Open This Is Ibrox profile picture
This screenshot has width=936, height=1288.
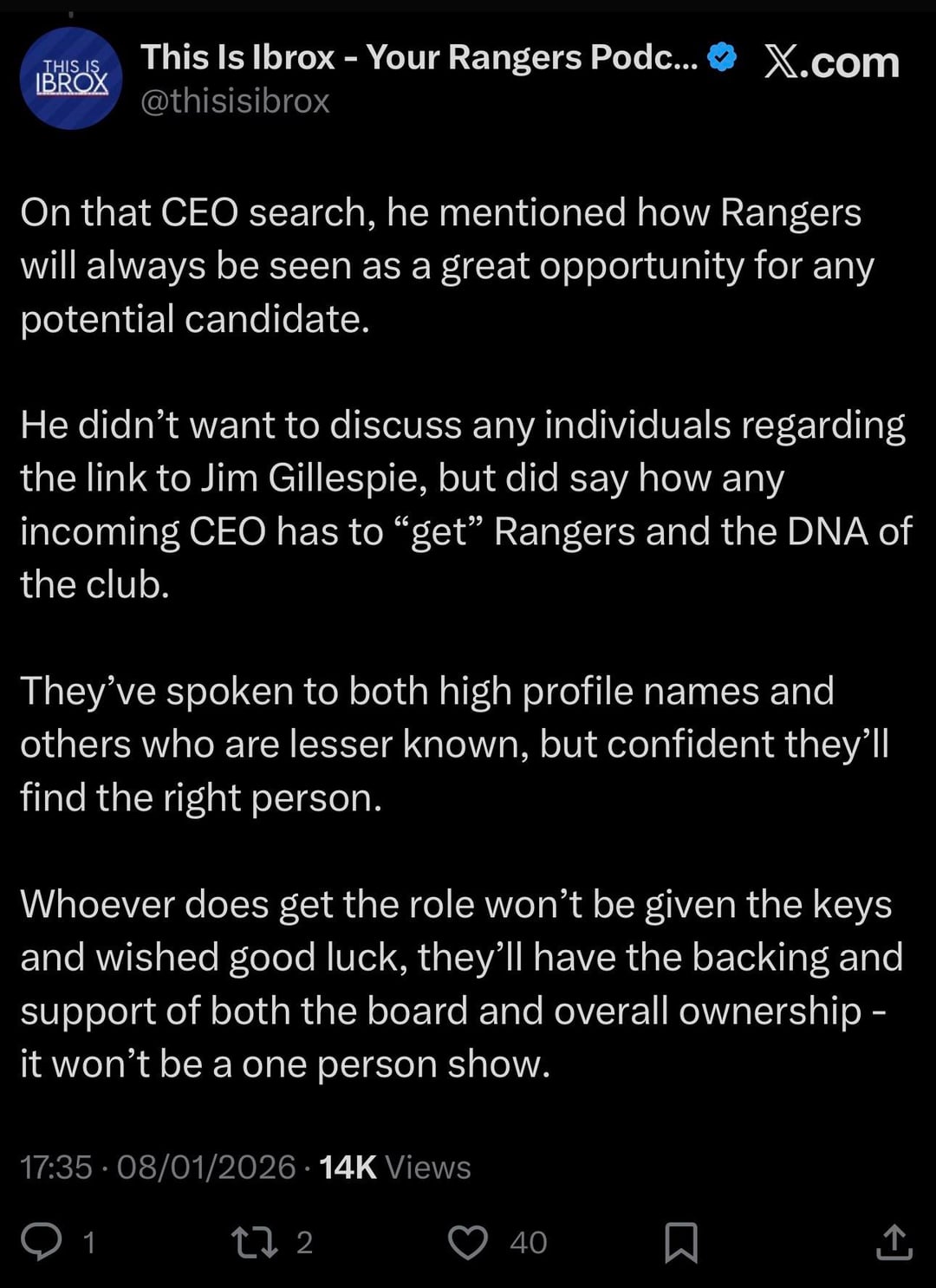pos(71,79)
